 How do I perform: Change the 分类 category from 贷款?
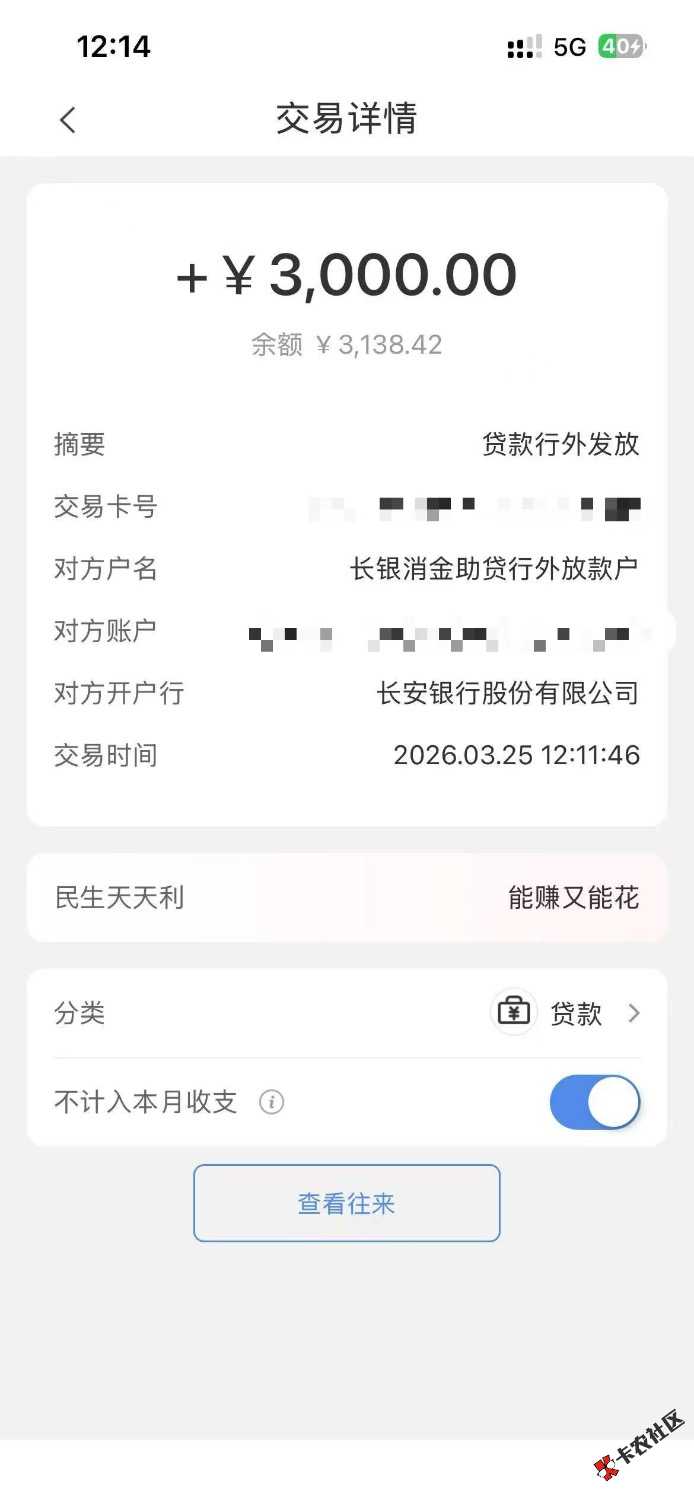click(x=566, y=1013)
